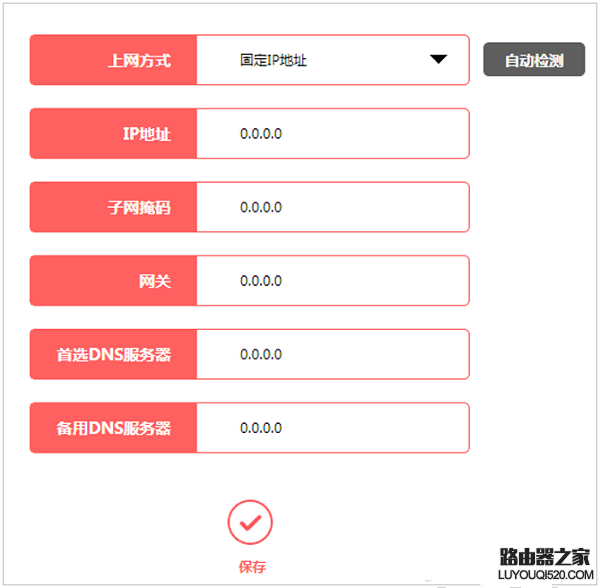Open the 上网方式 connection type dropdown
Screen dimensions: 600x588
pos(332,60)
